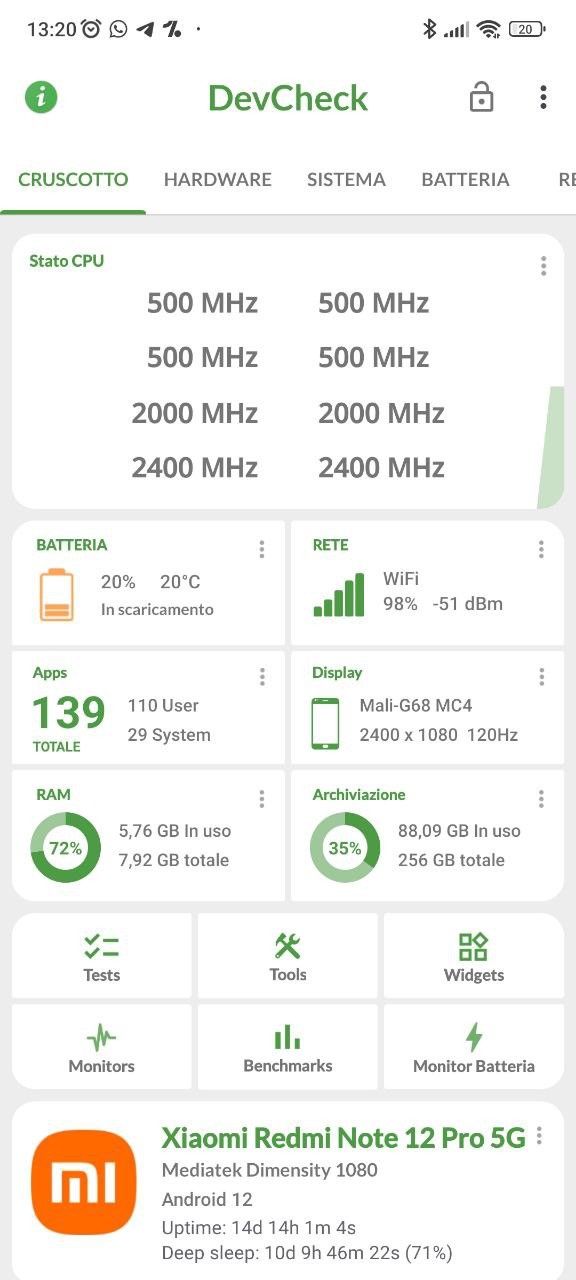Viewport: 576px width, 1280px height.
Task: Open the RAM usage card
Action: pyautogui.click(x=148, y=835)
